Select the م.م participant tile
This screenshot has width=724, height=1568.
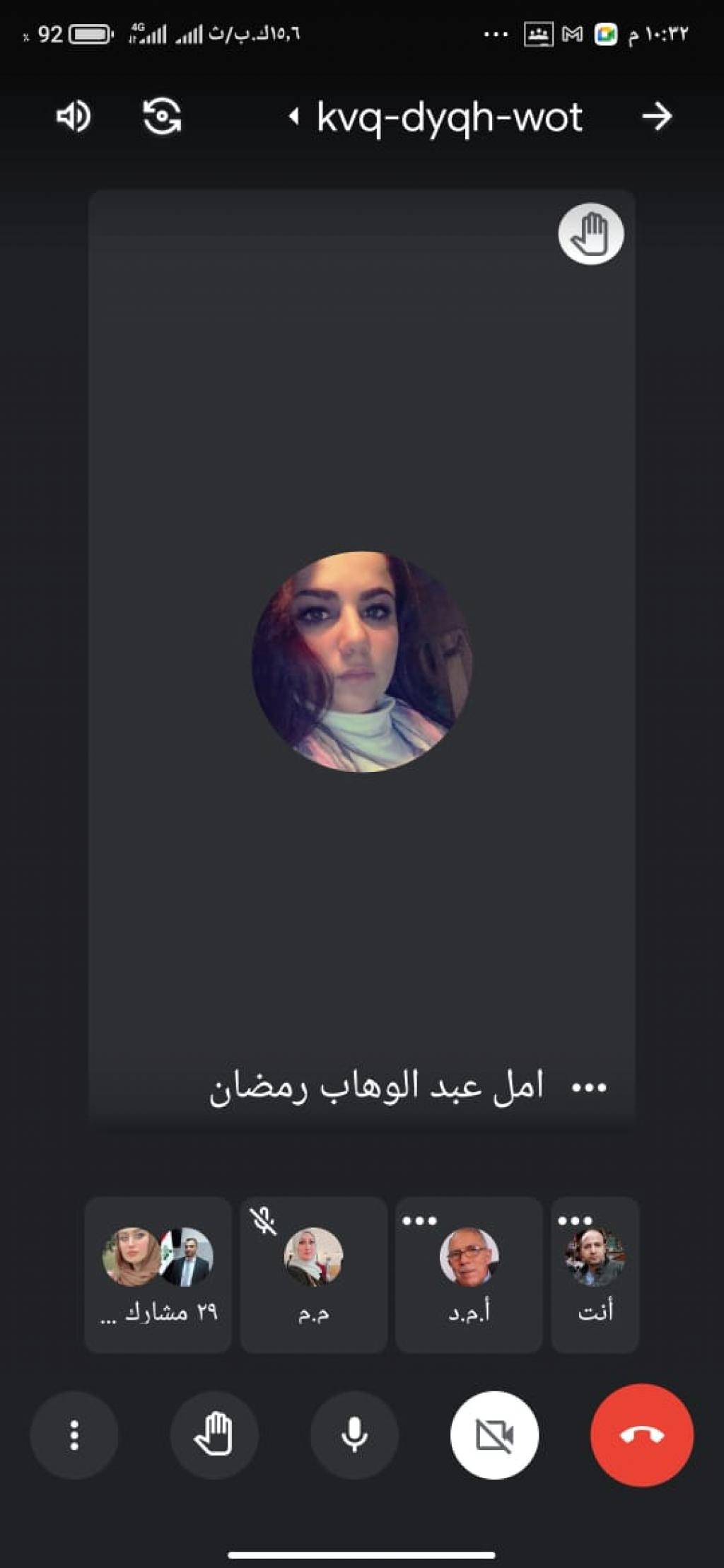(x=313, y=1274)
